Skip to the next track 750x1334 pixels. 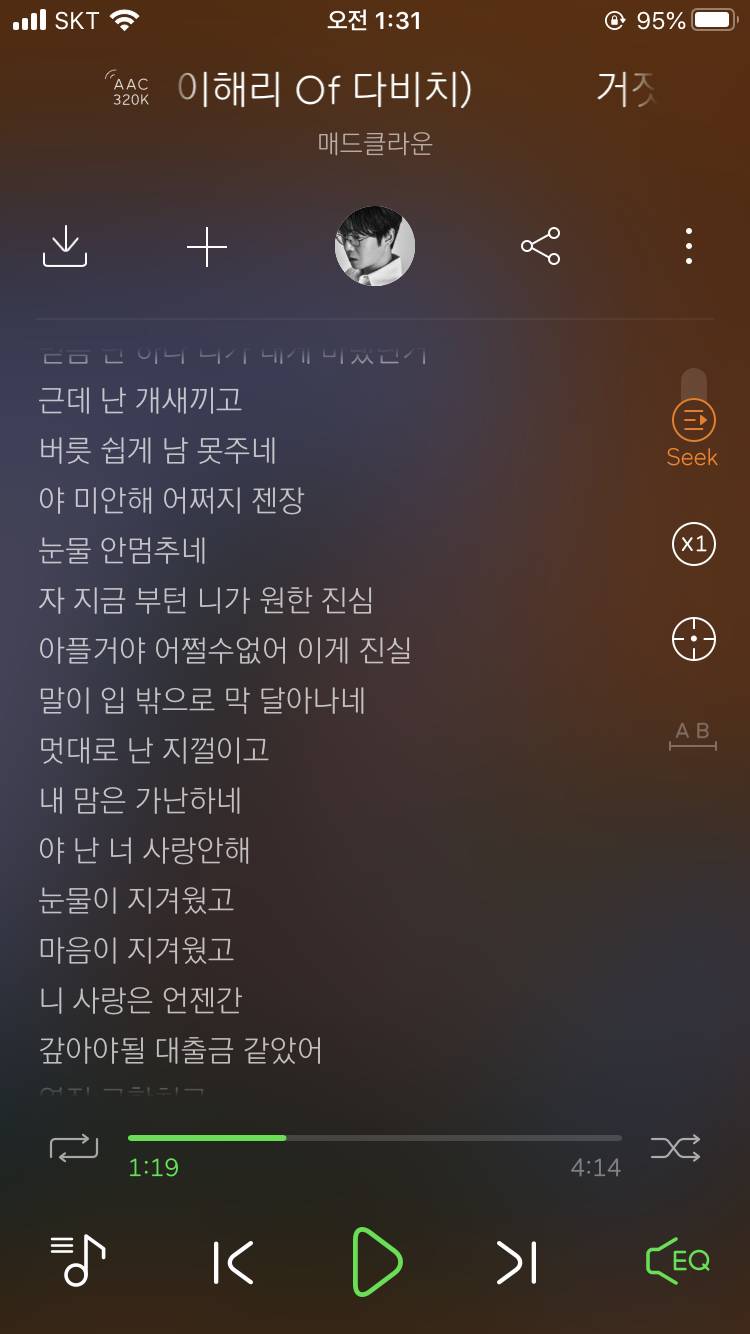click(x=516, y=1262)
